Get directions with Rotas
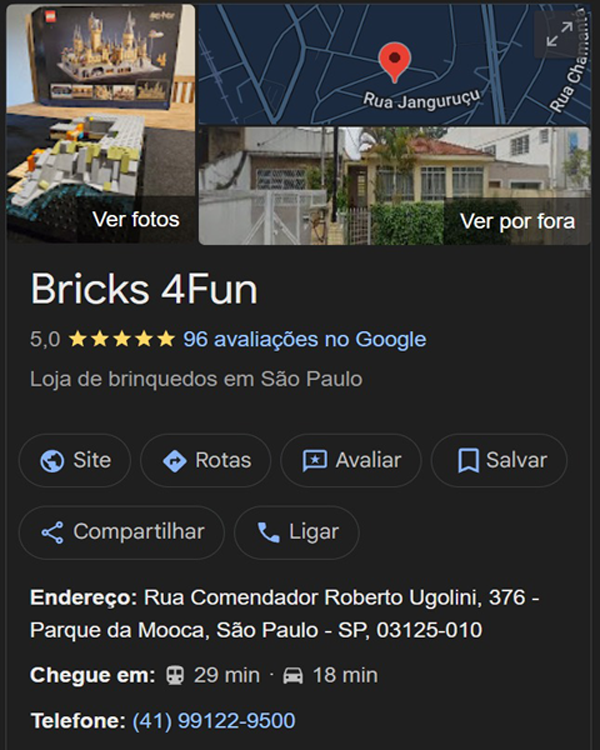 [x=206, y=461]
